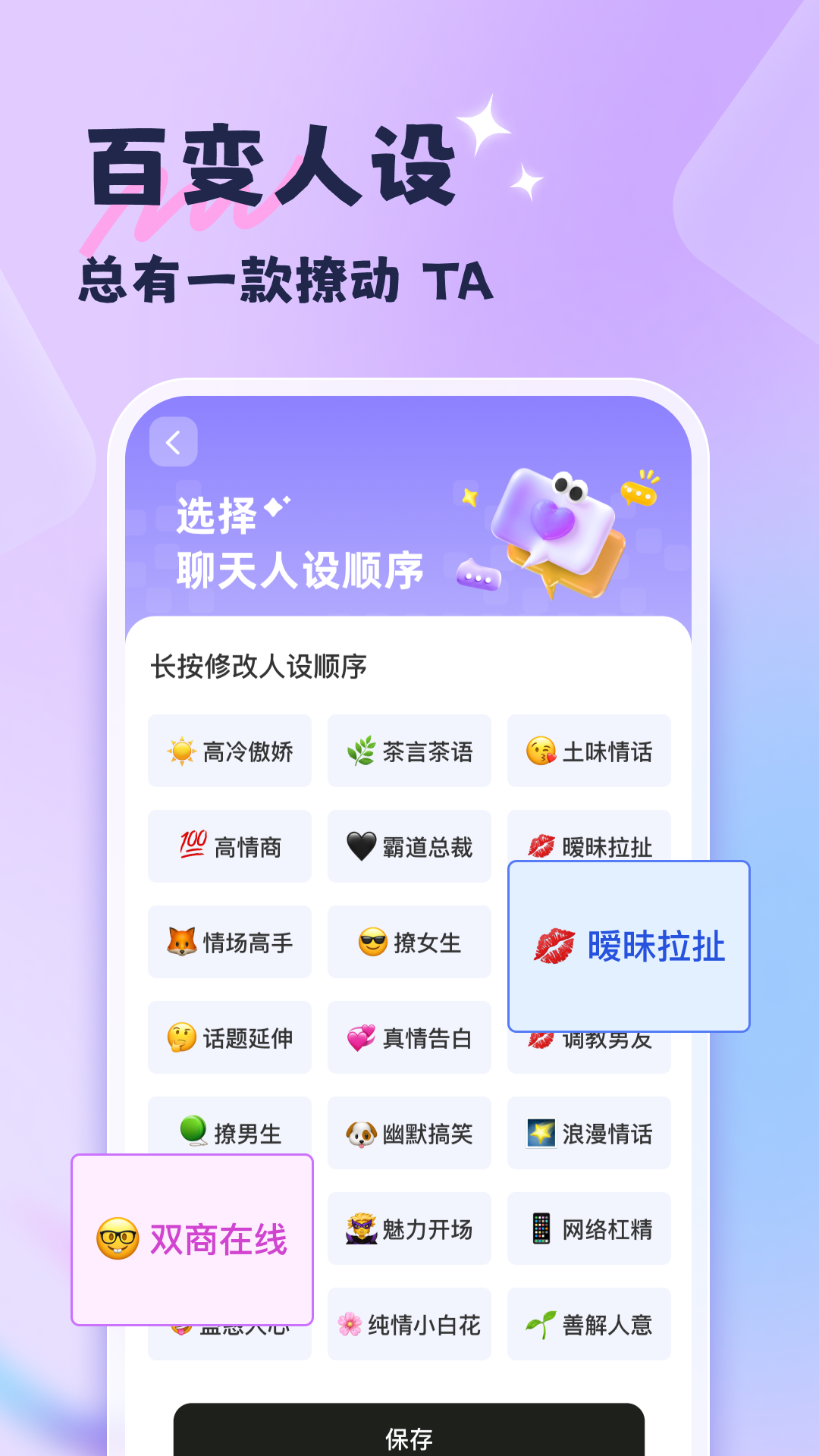Image resolution: width=819 pixels, height=1456 pixels.
Task: Select the black heart 霸道总裁 persona
Action: pyautogui.click(x=409, y=847)
